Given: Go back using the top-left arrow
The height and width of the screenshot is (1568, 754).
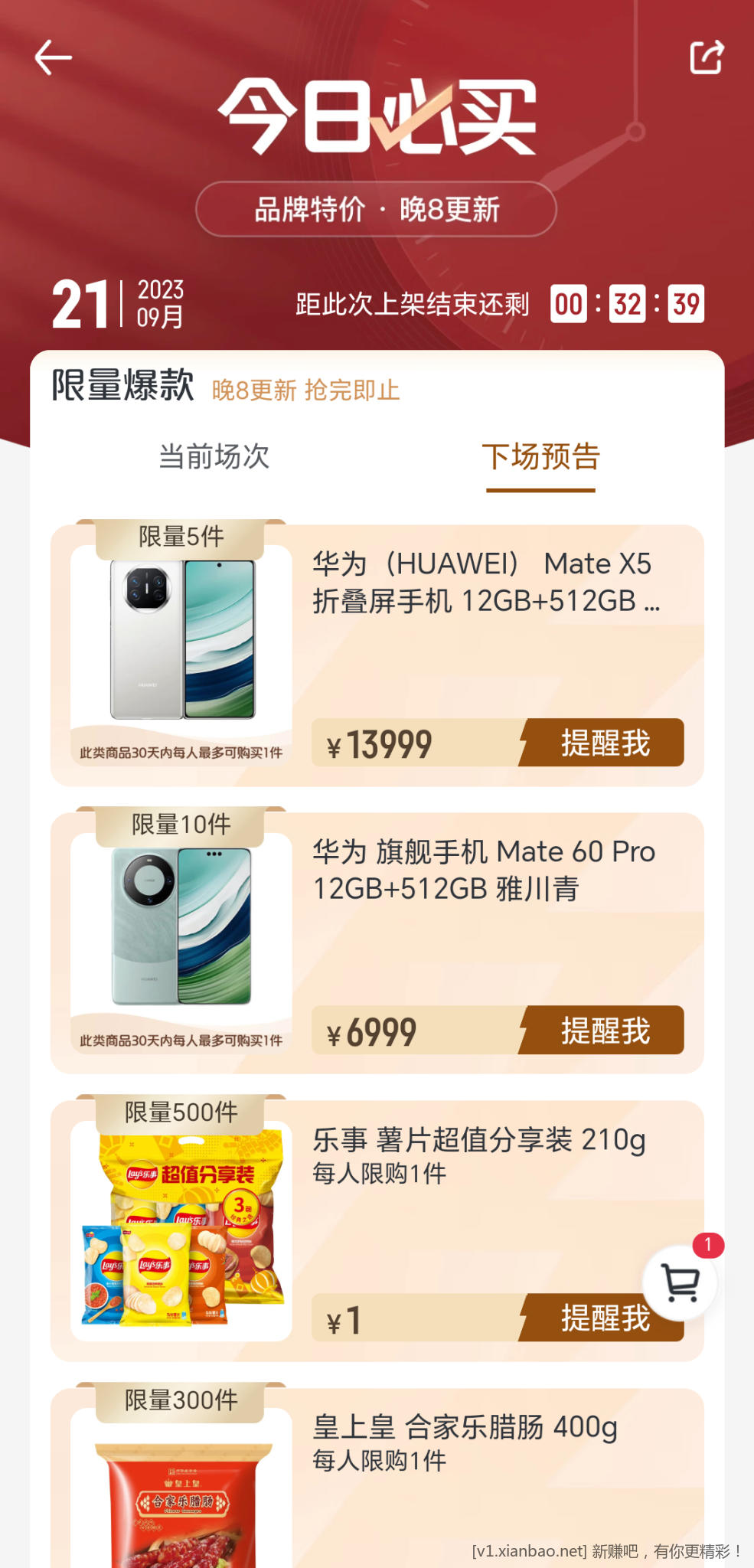Looking at the screenshot, I should point(54,57).
